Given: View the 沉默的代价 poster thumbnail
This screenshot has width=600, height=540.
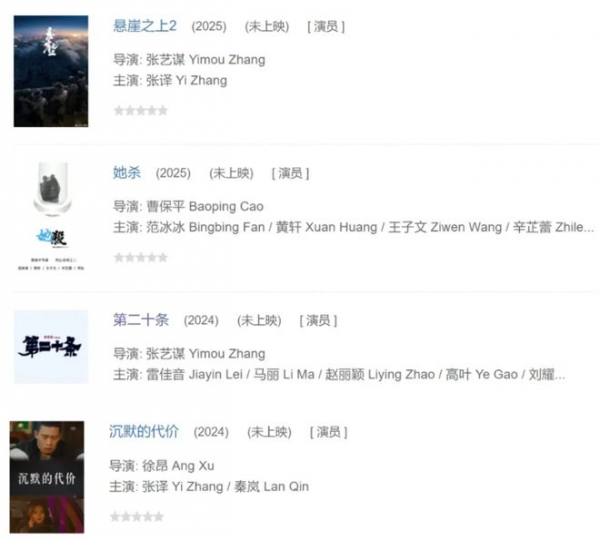Looking at the screenshot, I should click(x=47, y=476).
